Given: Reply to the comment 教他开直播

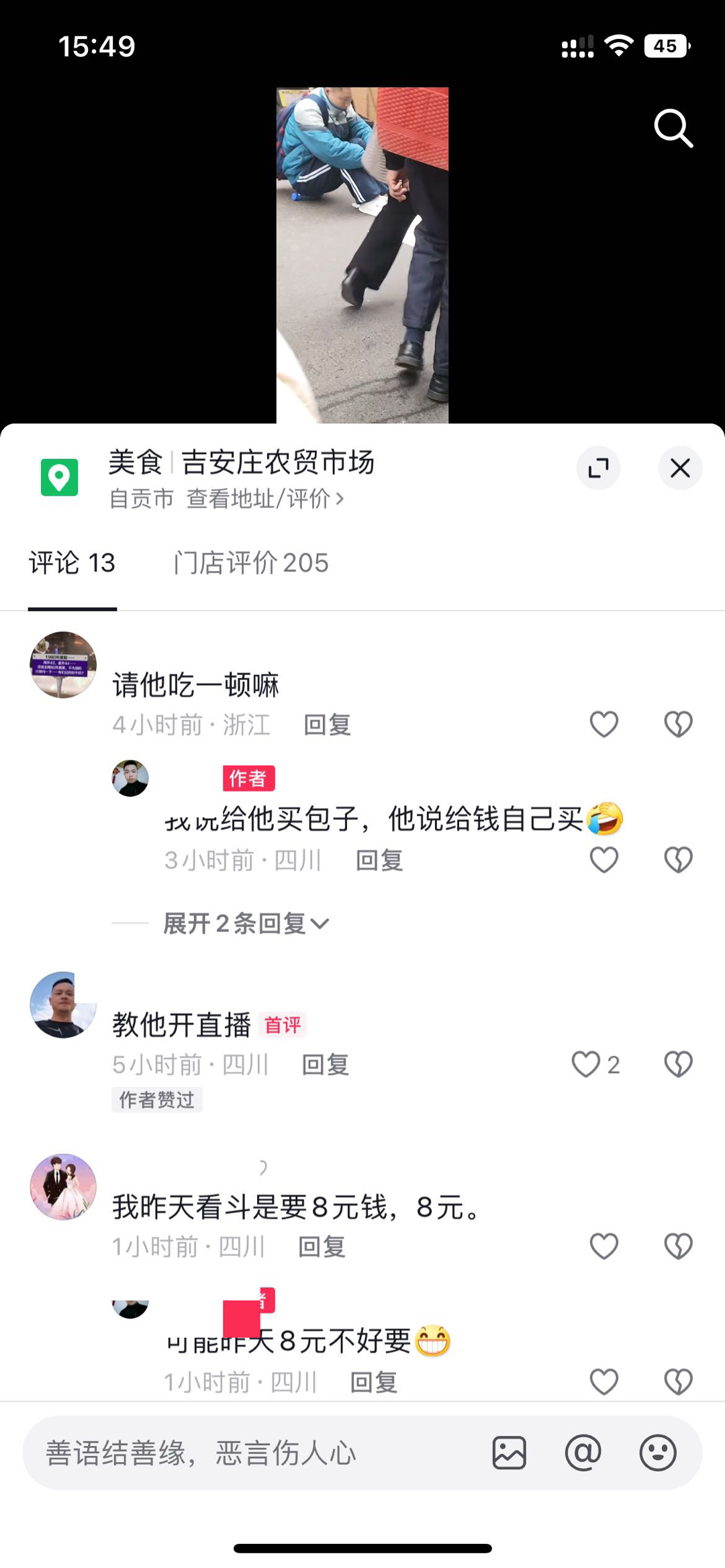Looking at the screenshot, I should pos(326,1065).
